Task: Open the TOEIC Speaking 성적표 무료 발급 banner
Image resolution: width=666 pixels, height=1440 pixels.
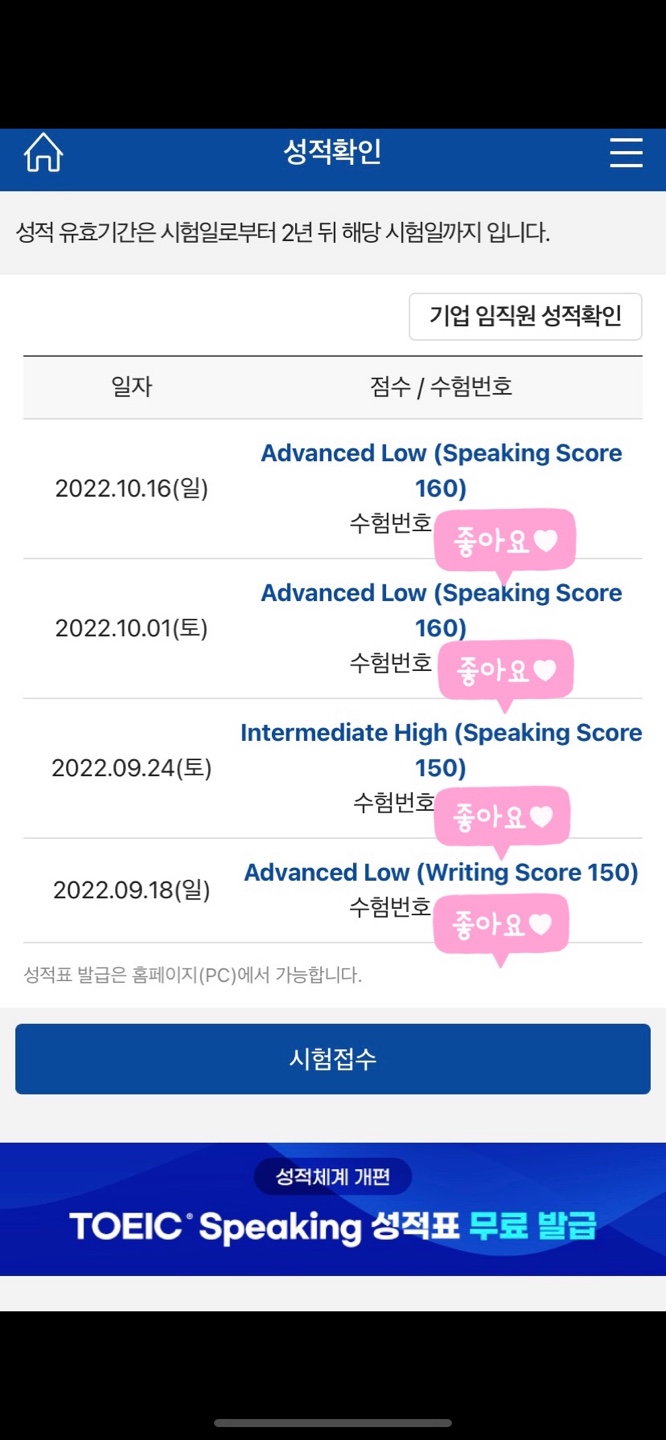Action: (333, 1209)
